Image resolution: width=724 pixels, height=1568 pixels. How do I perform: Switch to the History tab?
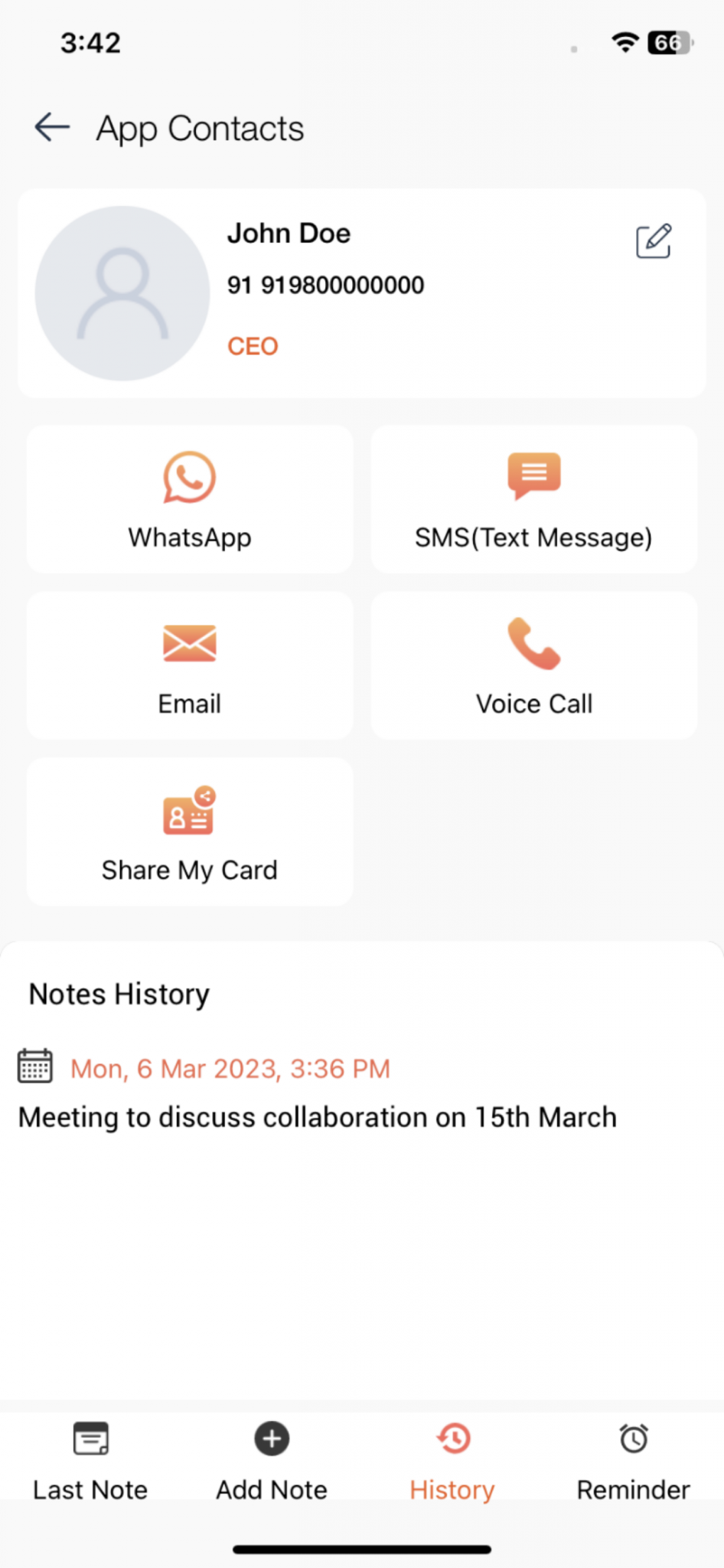[x=452, y=1461]
